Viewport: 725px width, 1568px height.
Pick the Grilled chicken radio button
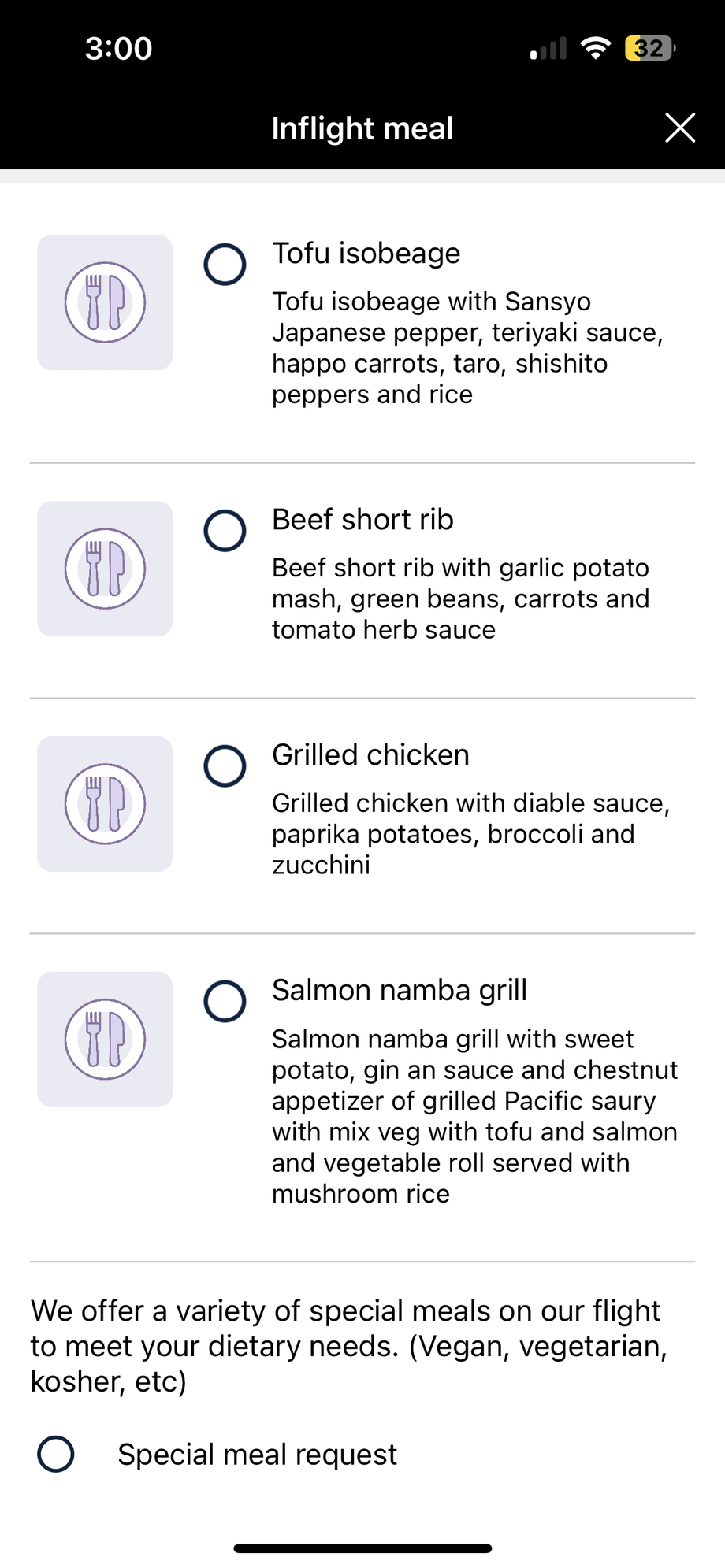tap(225, 765)
